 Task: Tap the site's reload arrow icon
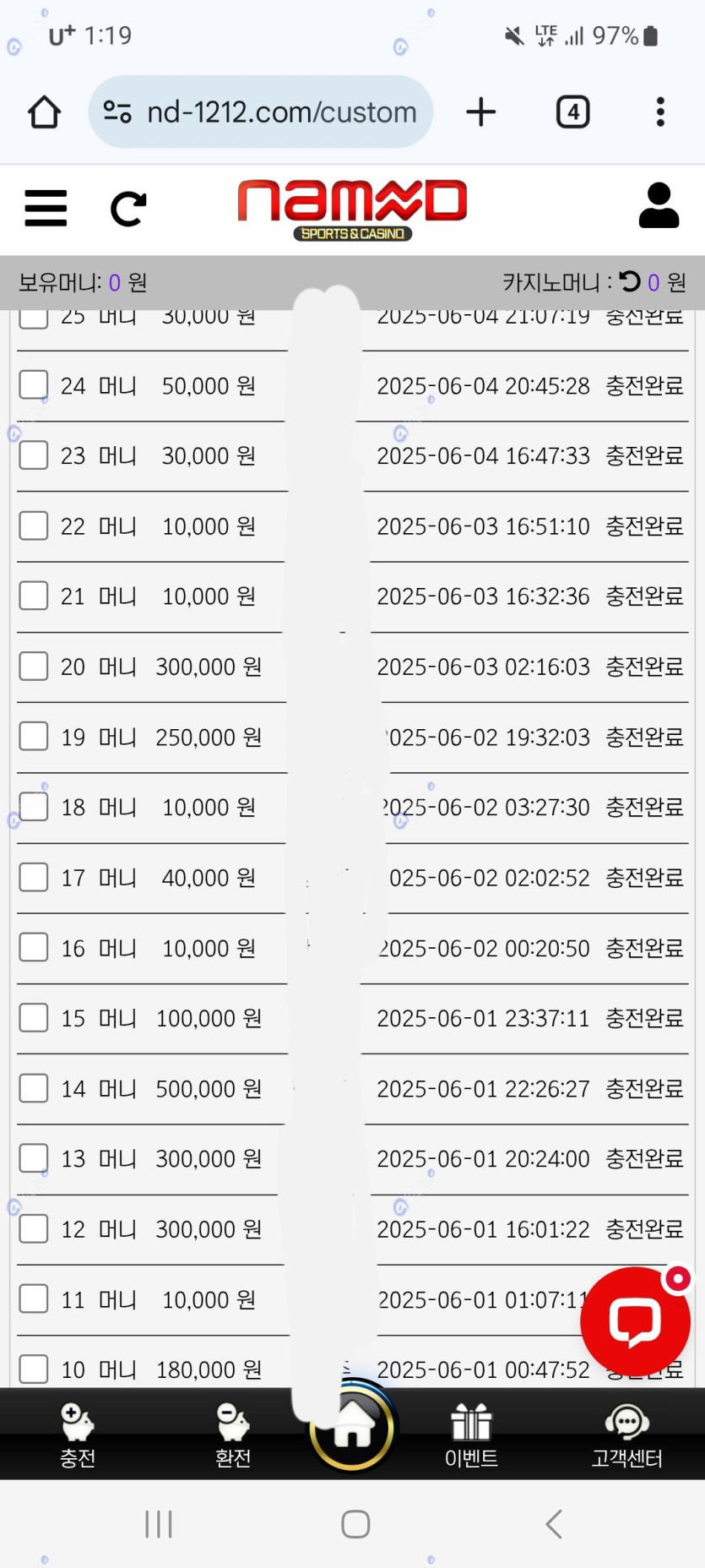pyautogui.click(x=128, y=209)
